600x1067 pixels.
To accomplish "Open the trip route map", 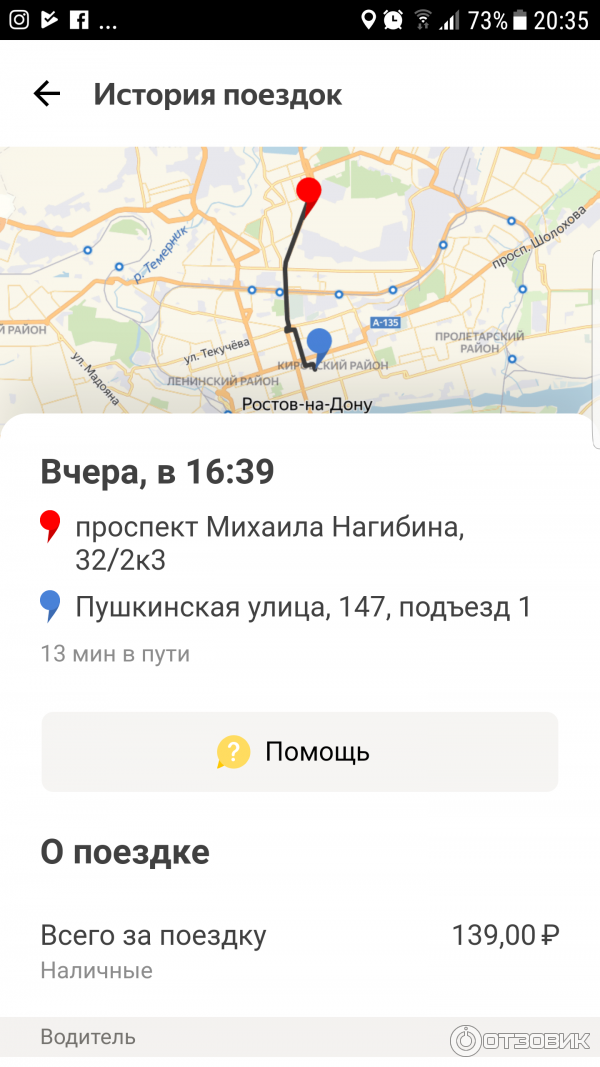I will (x=300, y=280).
